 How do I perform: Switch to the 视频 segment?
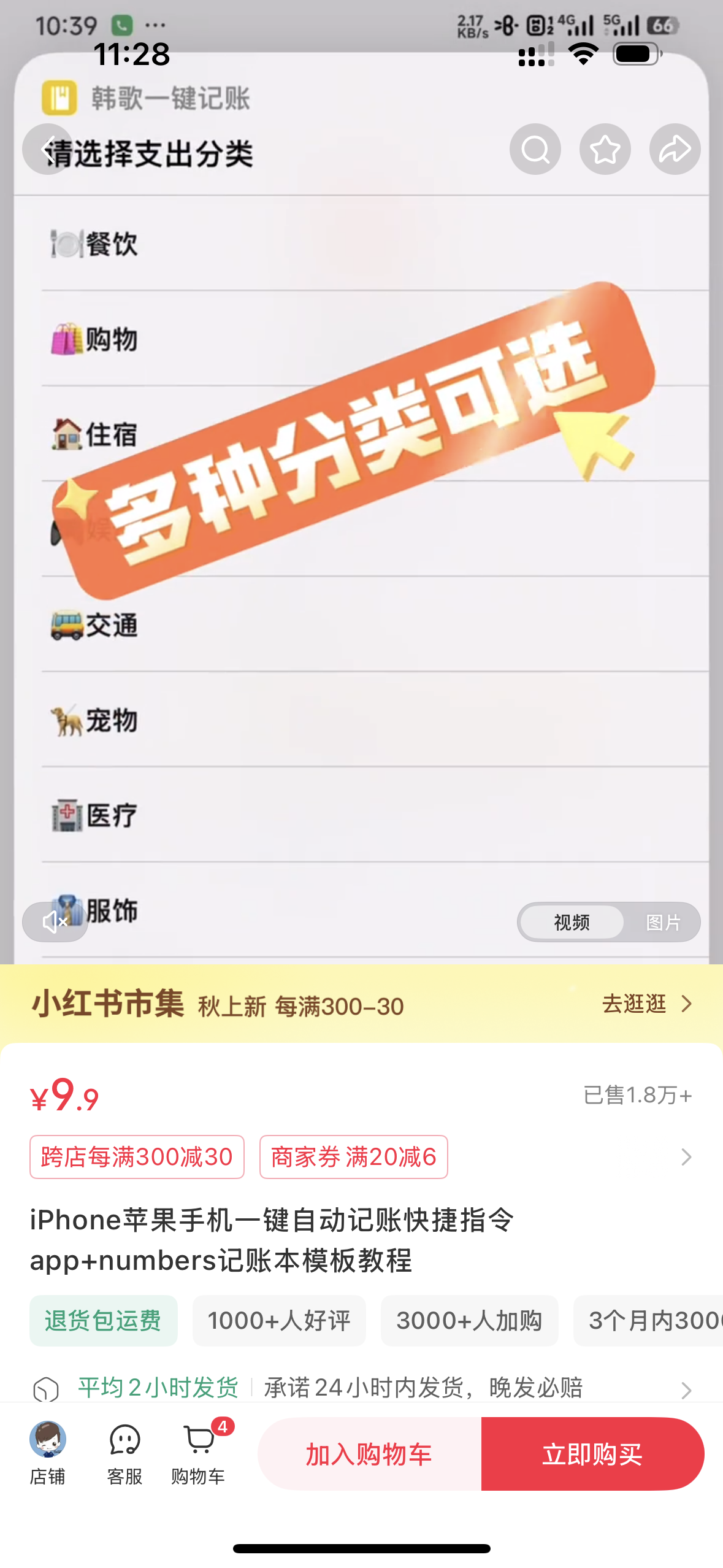572,922
